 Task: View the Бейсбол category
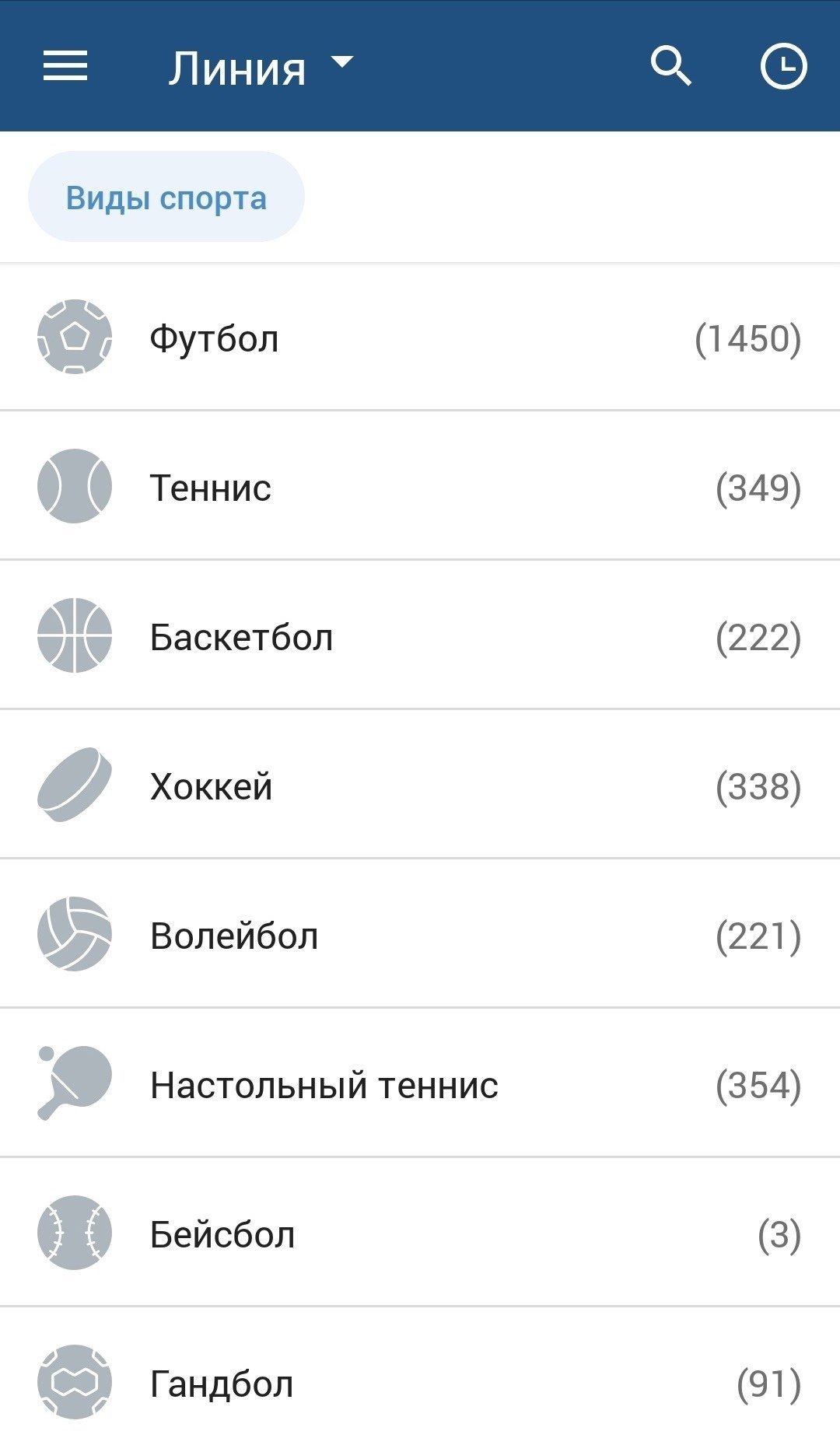tap(420, 1234)
